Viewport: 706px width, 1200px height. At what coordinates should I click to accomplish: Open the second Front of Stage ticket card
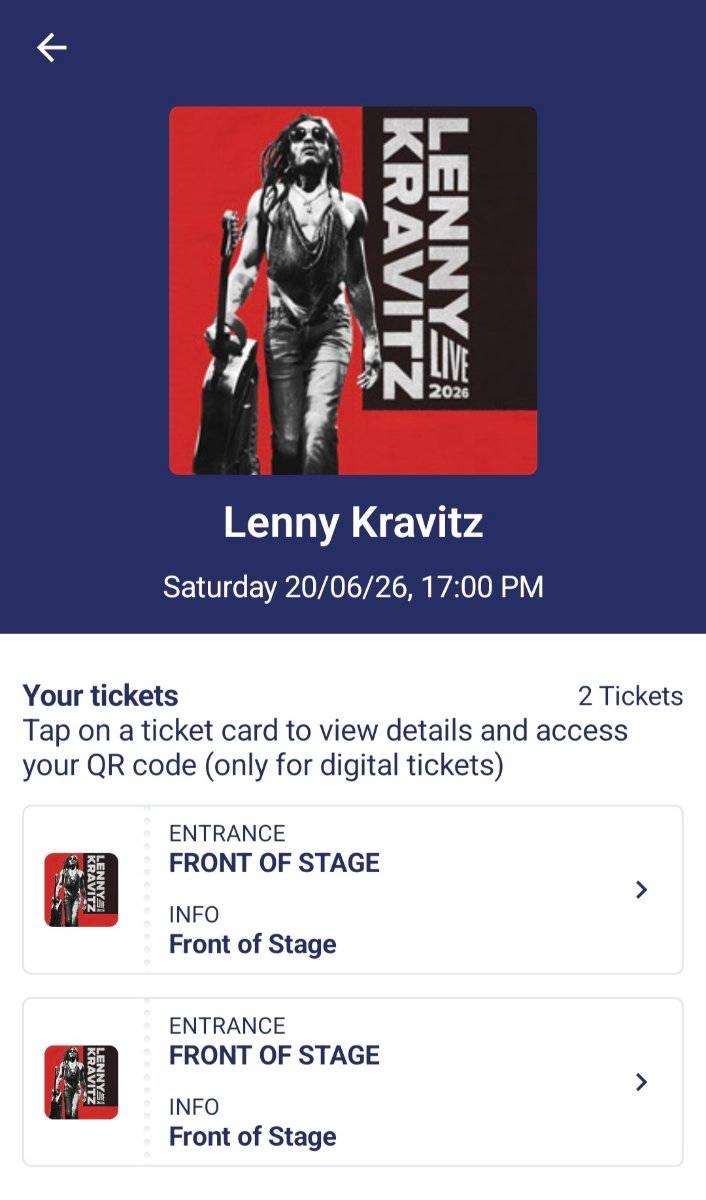pyautogui.click(x=353, y=1081)
